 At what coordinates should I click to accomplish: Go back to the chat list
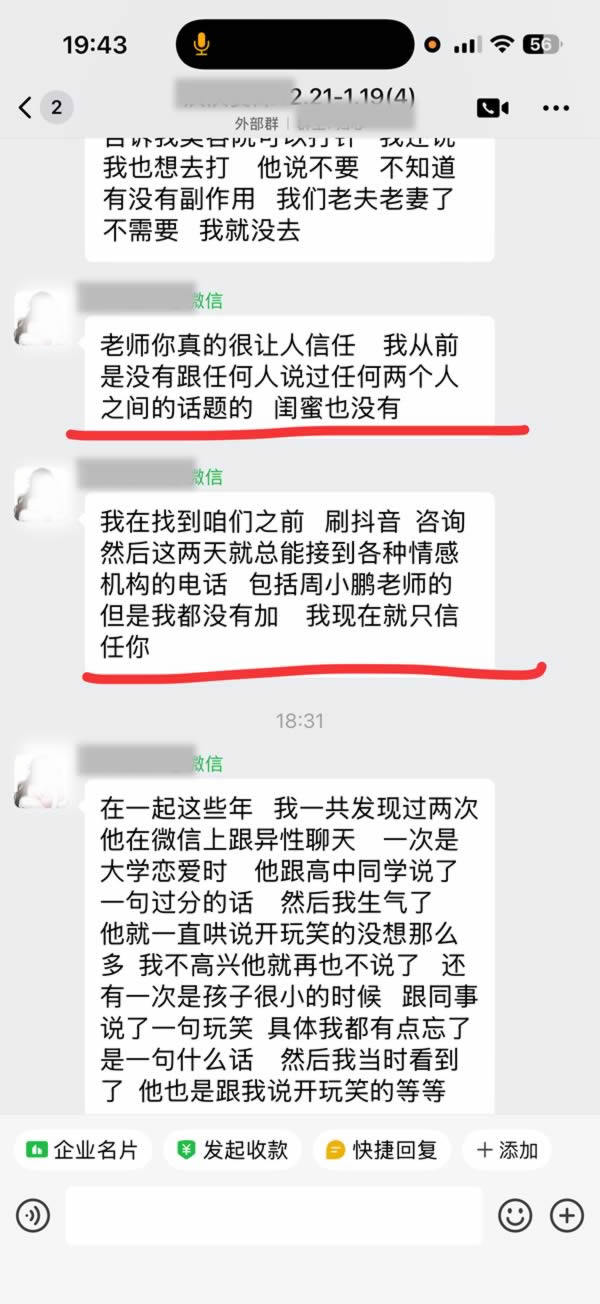click(x=28, y=107)
